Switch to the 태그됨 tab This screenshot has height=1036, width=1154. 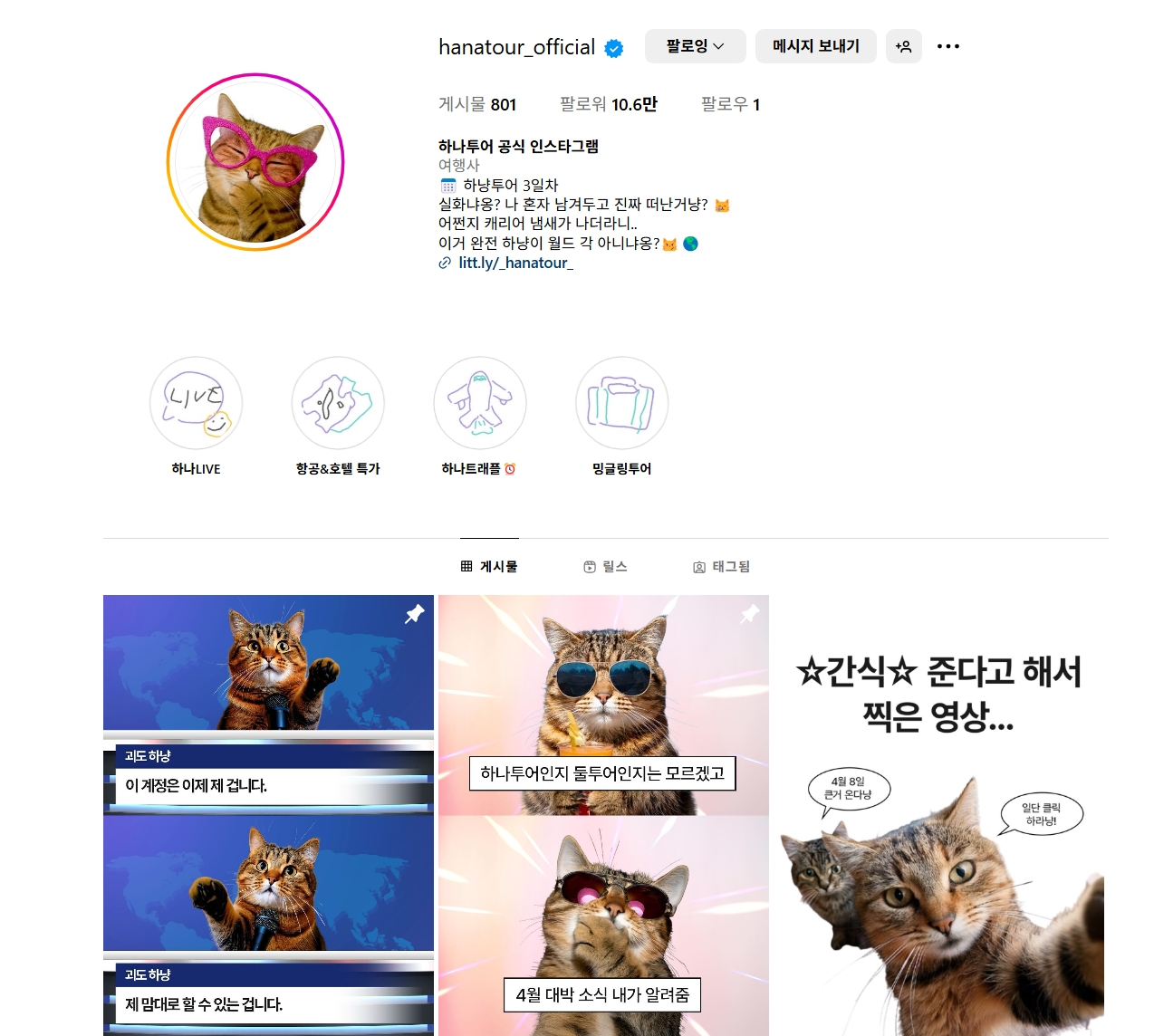pos(721,566)
